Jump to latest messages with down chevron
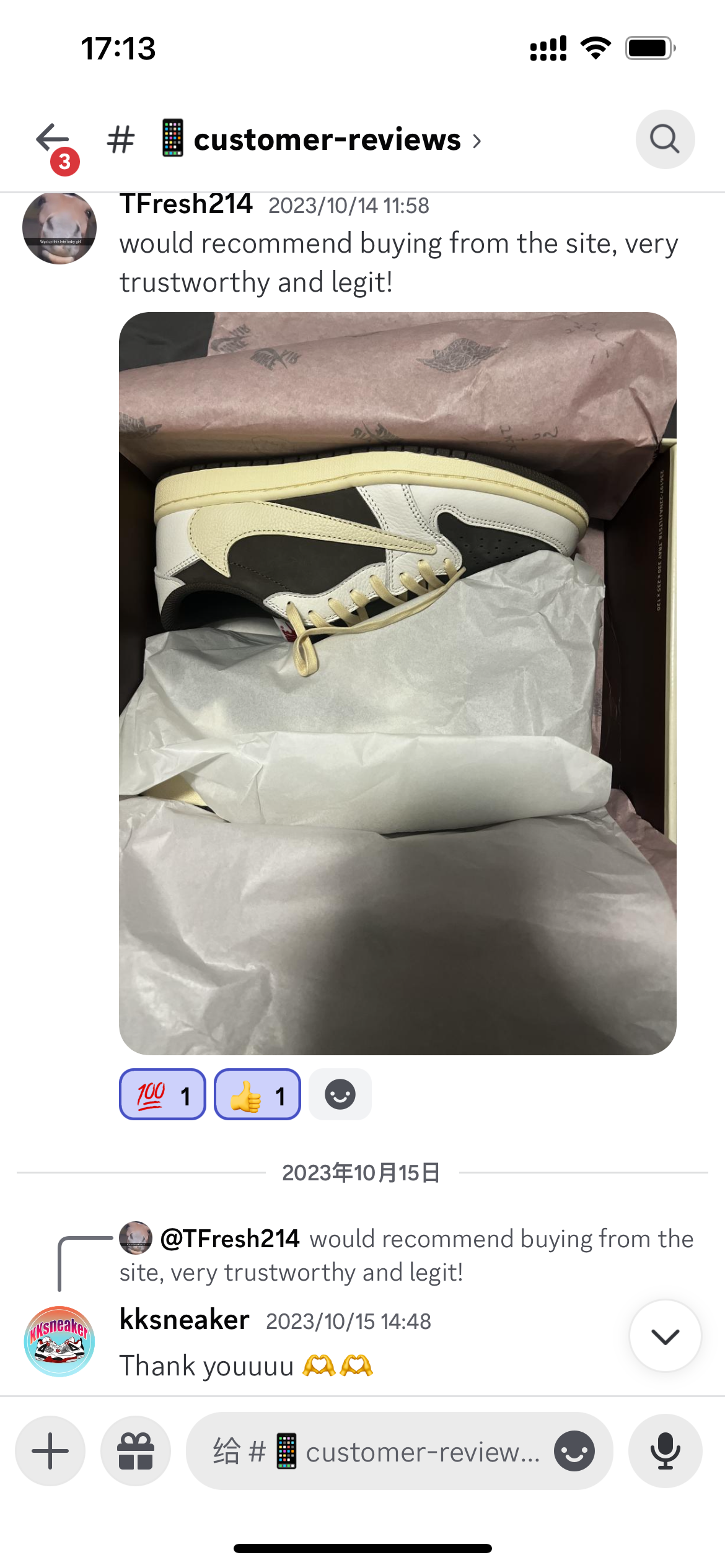725x1568 pixels. [x=665, y=1336]
